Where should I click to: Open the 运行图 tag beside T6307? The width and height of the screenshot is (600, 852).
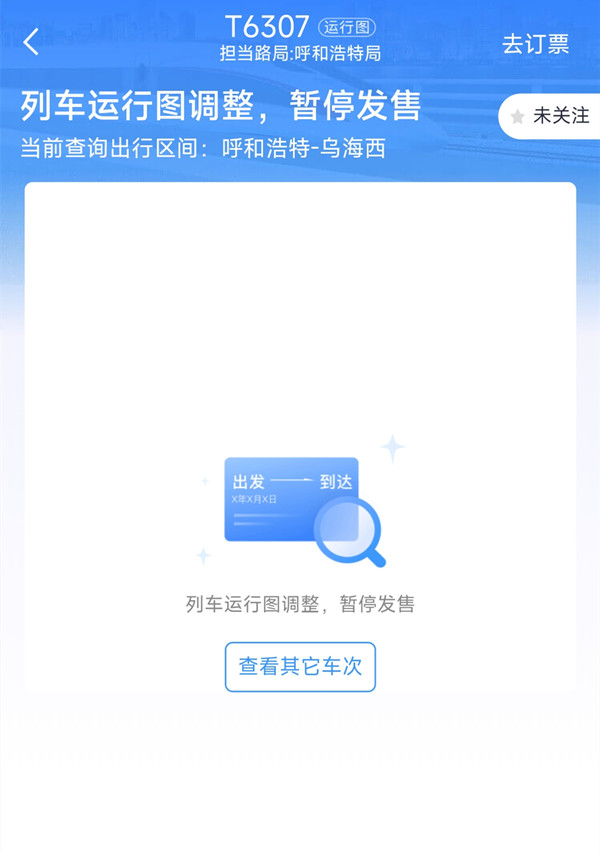[x=347, y=27]
